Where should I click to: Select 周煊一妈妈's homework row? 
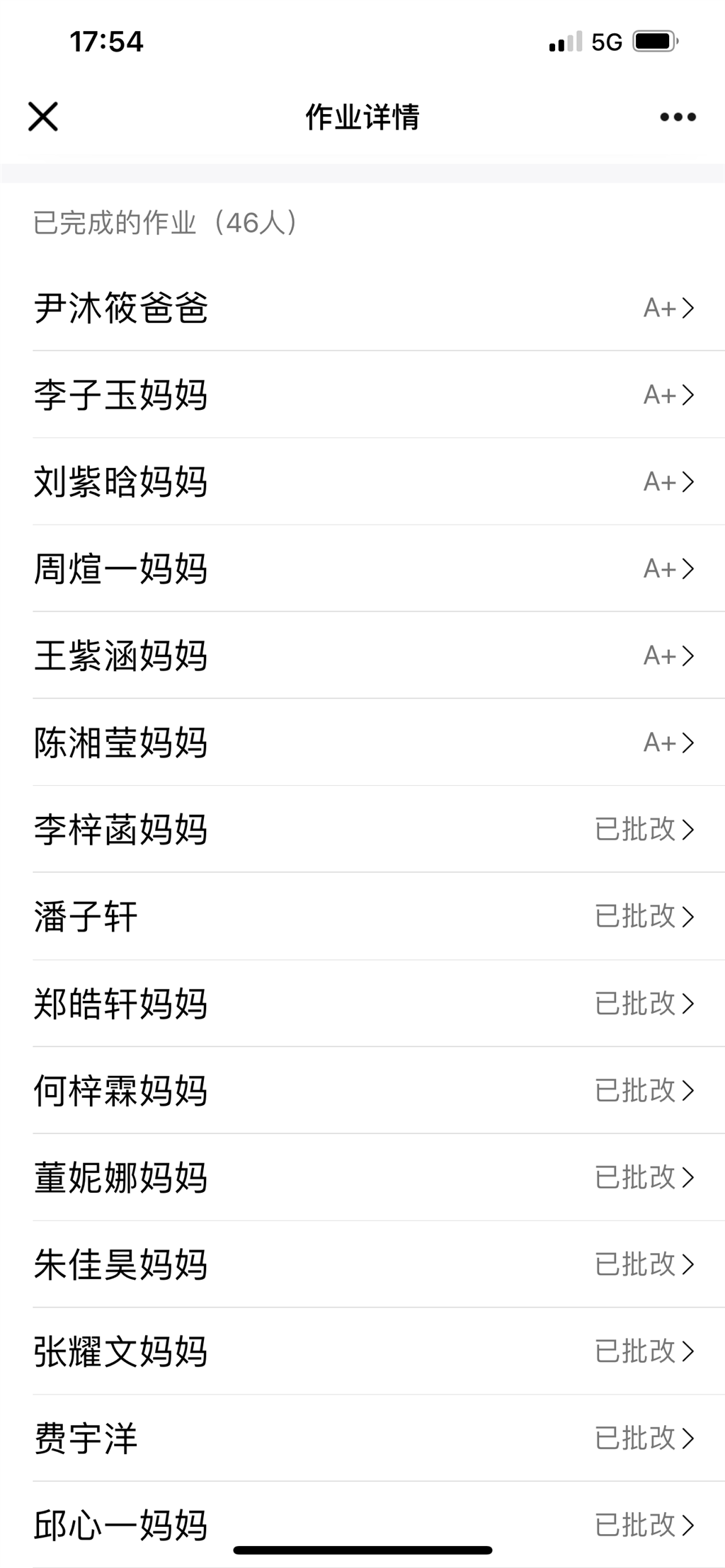coord(362,568)
